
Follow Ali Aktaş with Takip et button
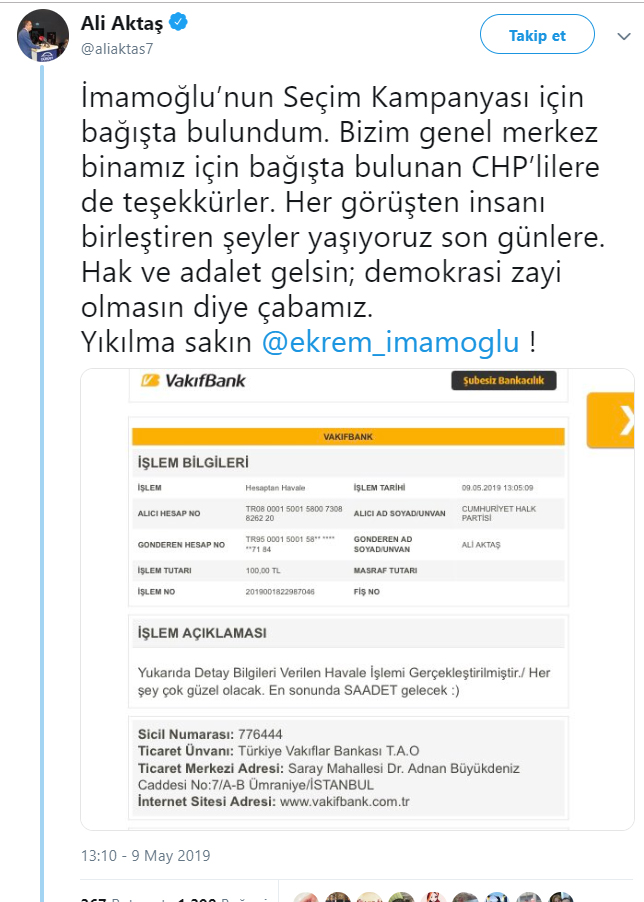[x=537, y=35]
